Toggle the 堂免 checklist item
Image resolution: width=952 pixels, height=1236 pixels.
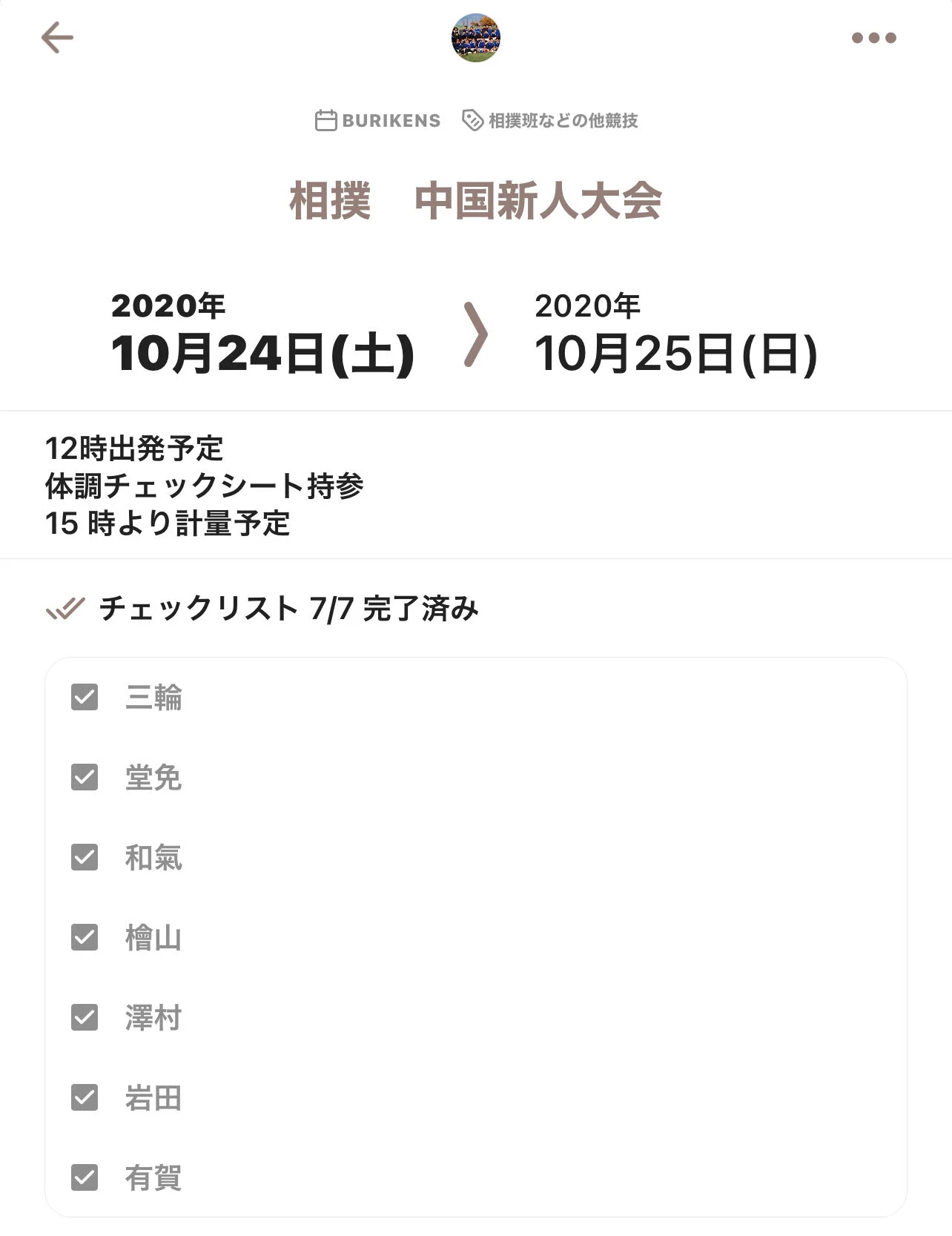[x=85, y=777]
